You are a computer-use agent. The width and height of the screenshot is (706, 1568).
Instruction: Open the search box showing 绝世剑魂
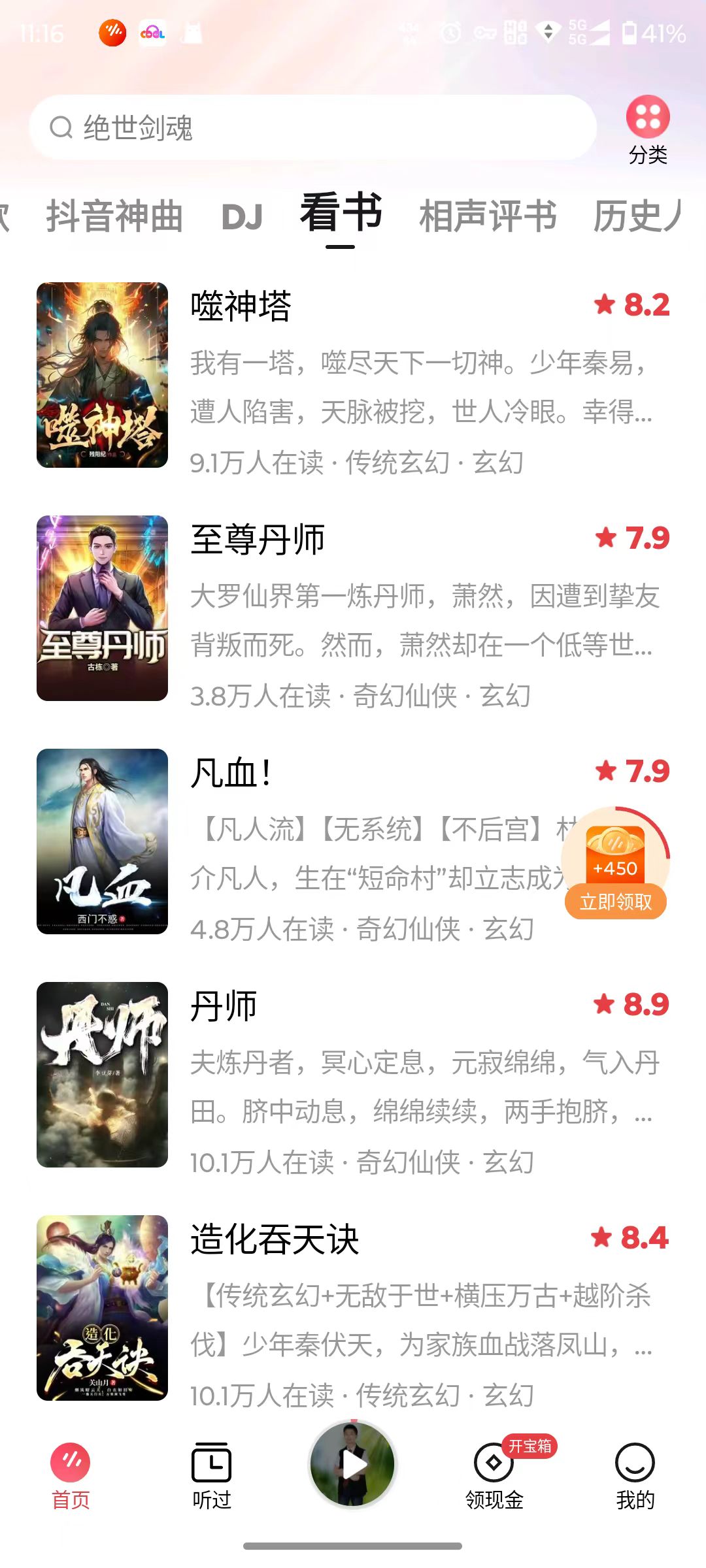[312, 127]
